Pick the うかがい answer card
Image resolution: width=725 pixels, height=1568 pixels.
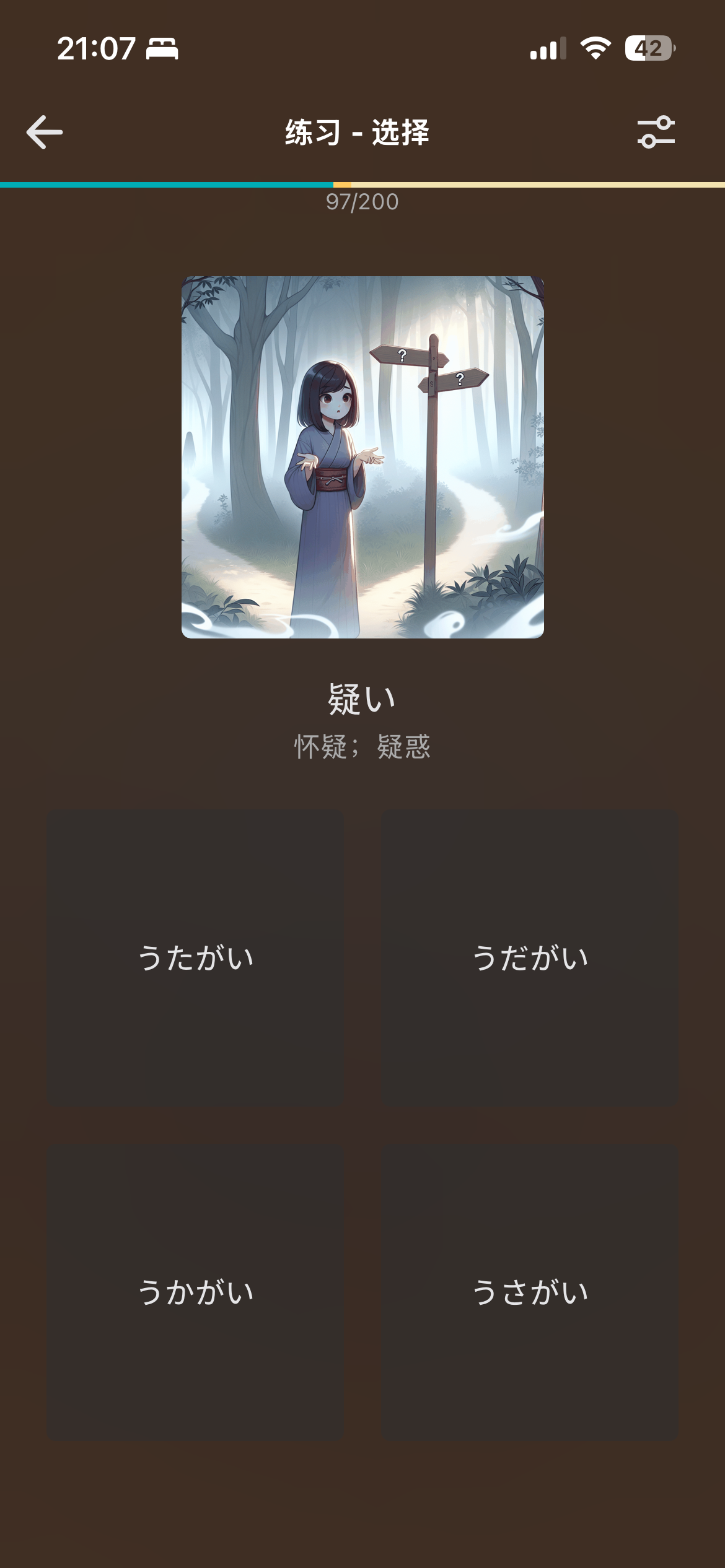(x=195, y=1292)
